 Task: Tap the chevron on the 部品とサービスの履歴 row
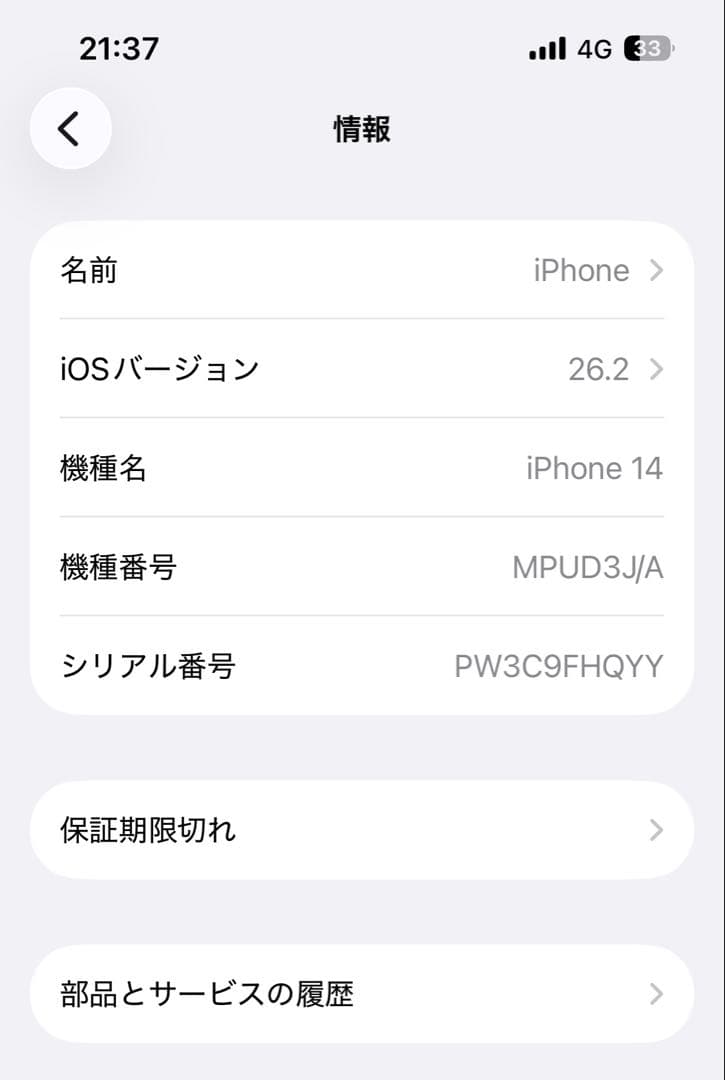tap(656, 994)
